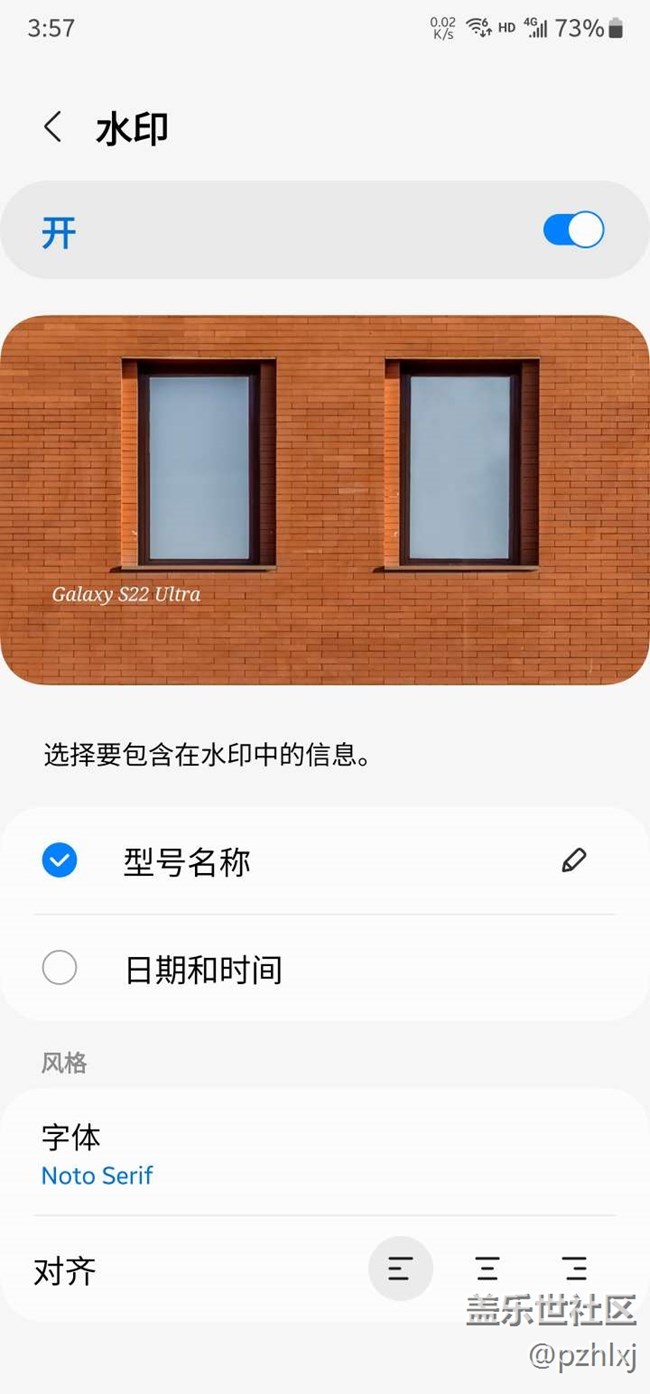This screenshot has width=650, height=1394.
Task: Enable 日期和时间 in the watermark
Action: click(60, 968)
